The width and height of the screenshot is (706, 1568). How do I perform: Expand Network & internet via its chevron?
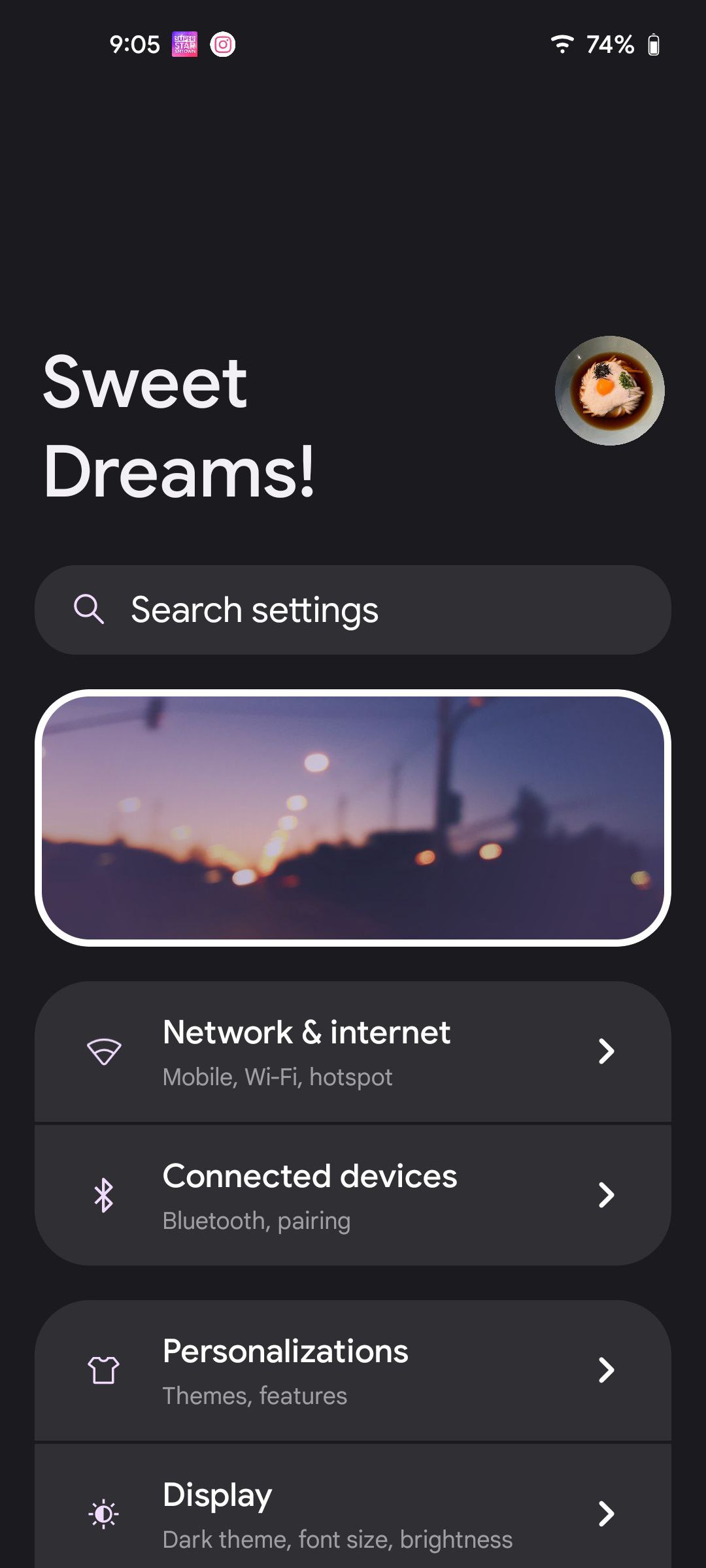[x=607, y=1052]
